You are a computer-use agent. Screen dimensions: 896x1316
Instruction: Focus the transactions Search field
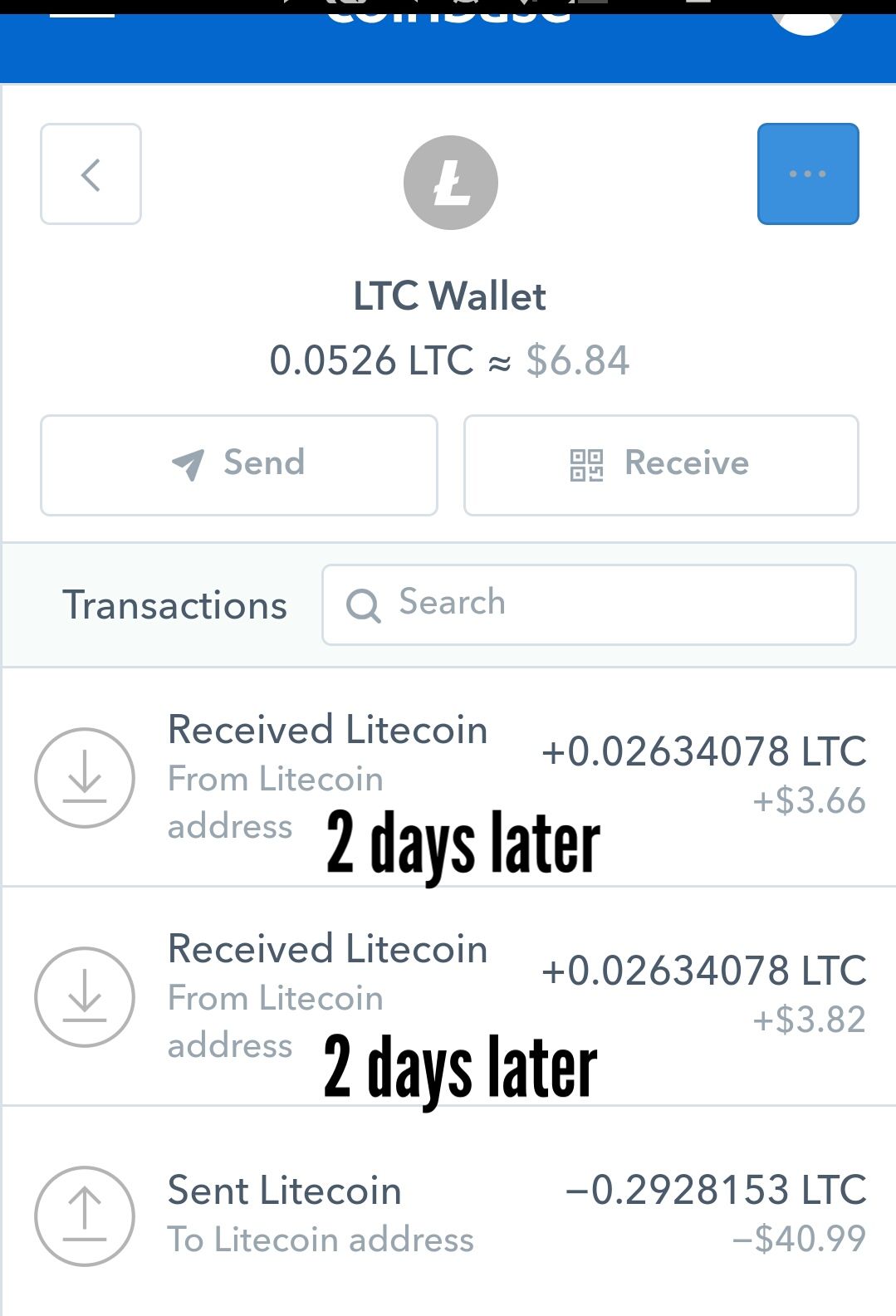(589, 604)
